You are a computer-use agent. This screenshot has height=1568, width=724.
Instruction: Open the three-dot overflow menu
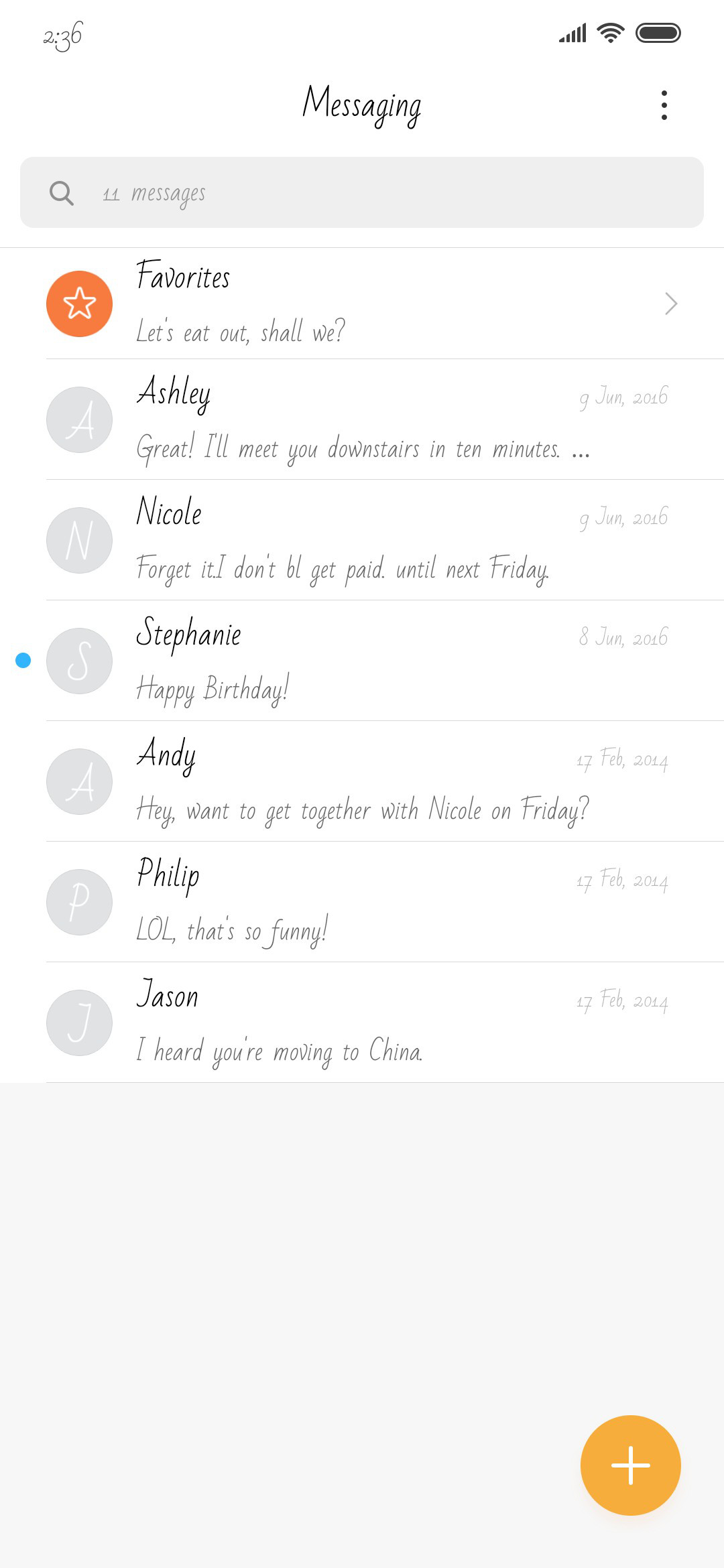click(x=664, y=105)
